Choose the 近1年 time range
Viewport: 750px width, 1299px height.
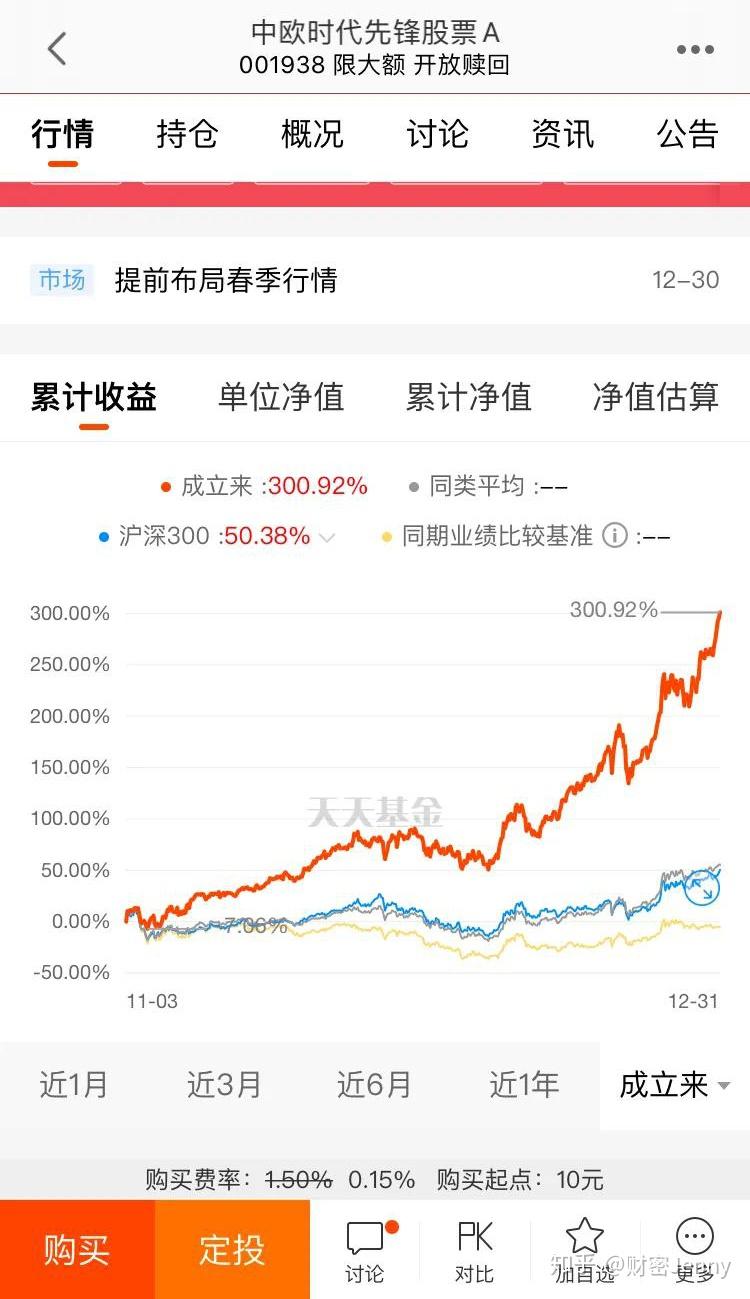[x=524, y=1085]
